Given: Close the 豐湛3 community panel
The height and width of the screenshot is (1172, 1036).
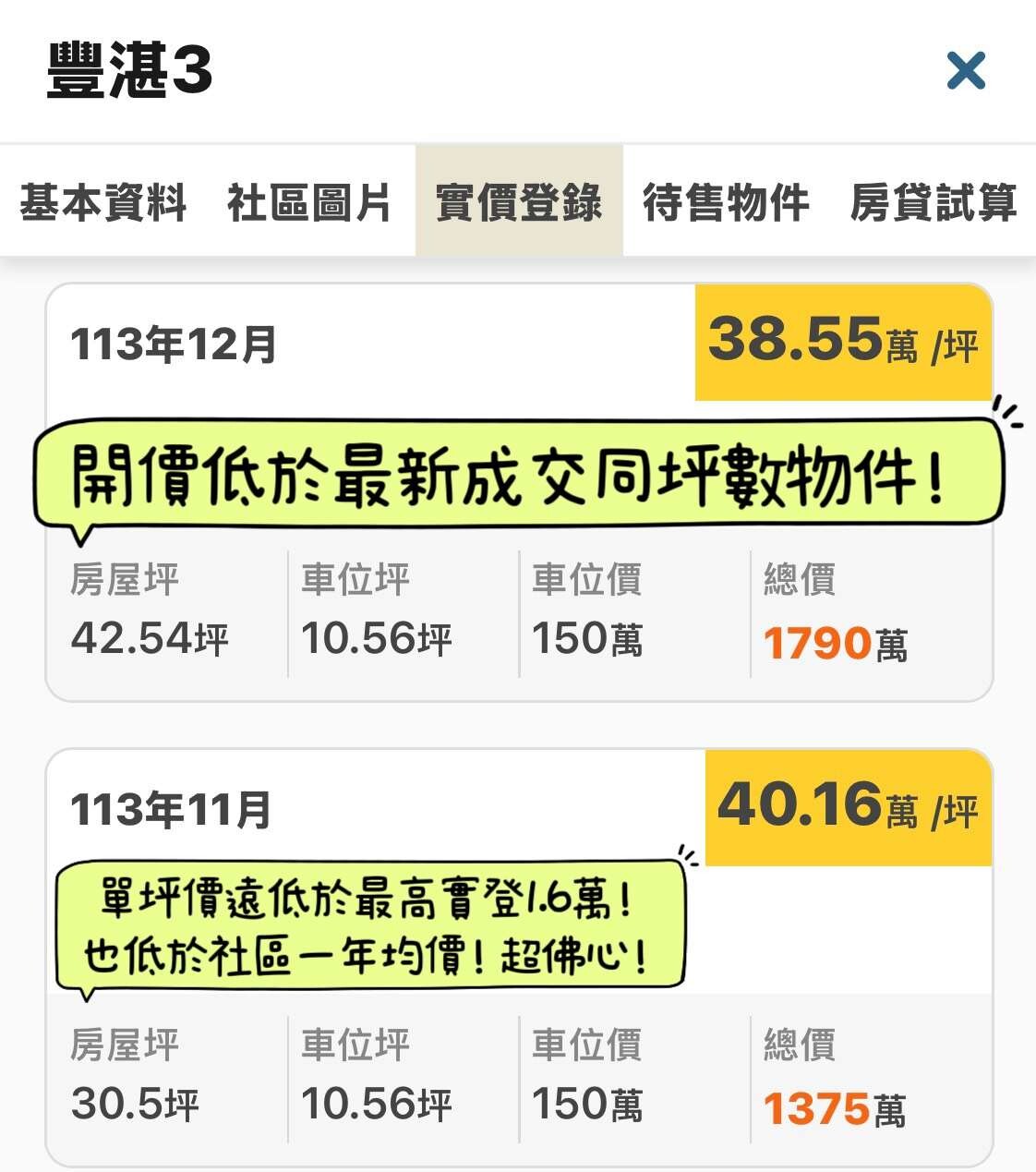Looking at the screenshot, I should tap(966, 71).
